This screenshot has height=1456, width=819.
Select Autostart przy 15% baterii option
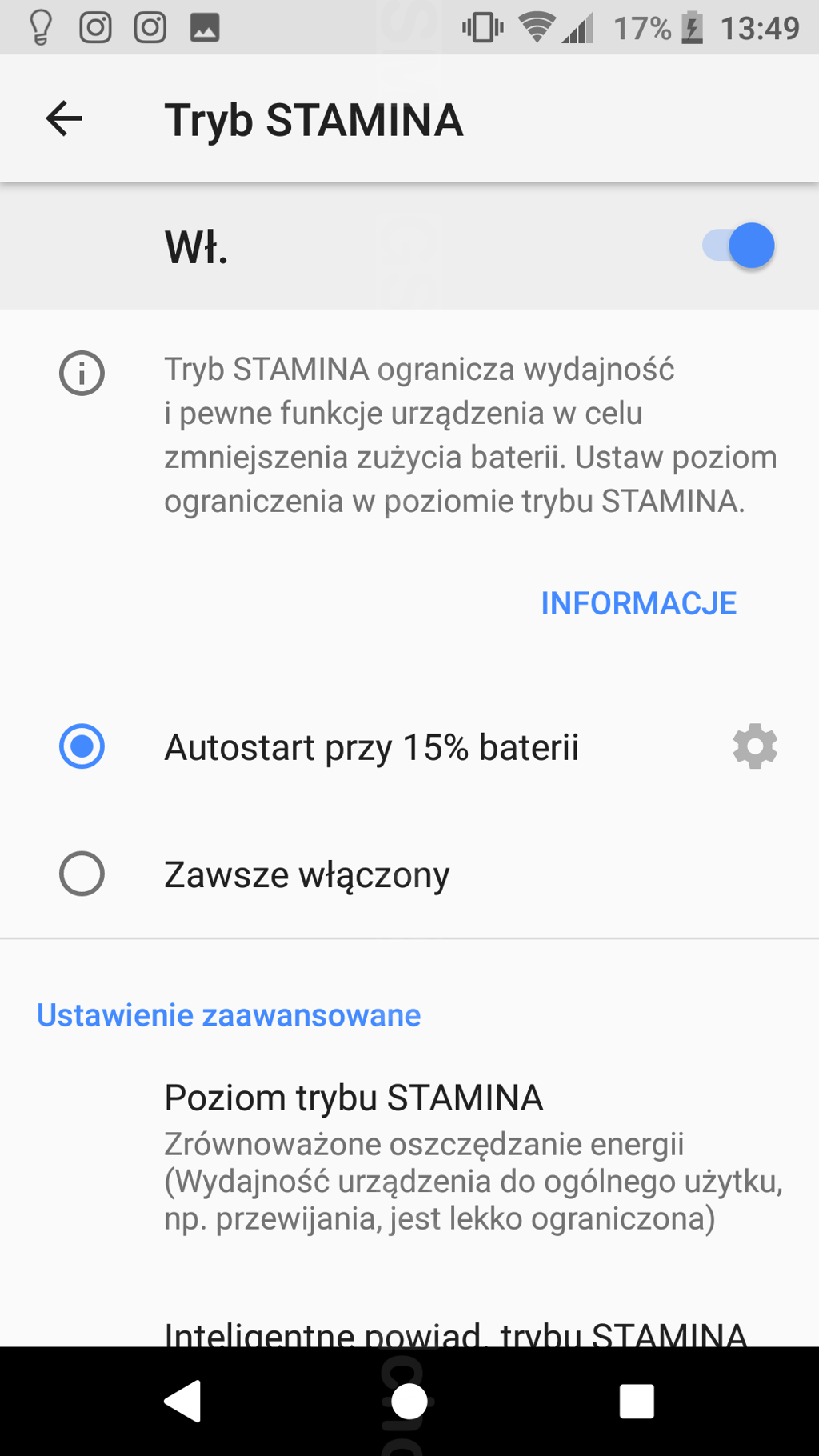pos(82,746)
